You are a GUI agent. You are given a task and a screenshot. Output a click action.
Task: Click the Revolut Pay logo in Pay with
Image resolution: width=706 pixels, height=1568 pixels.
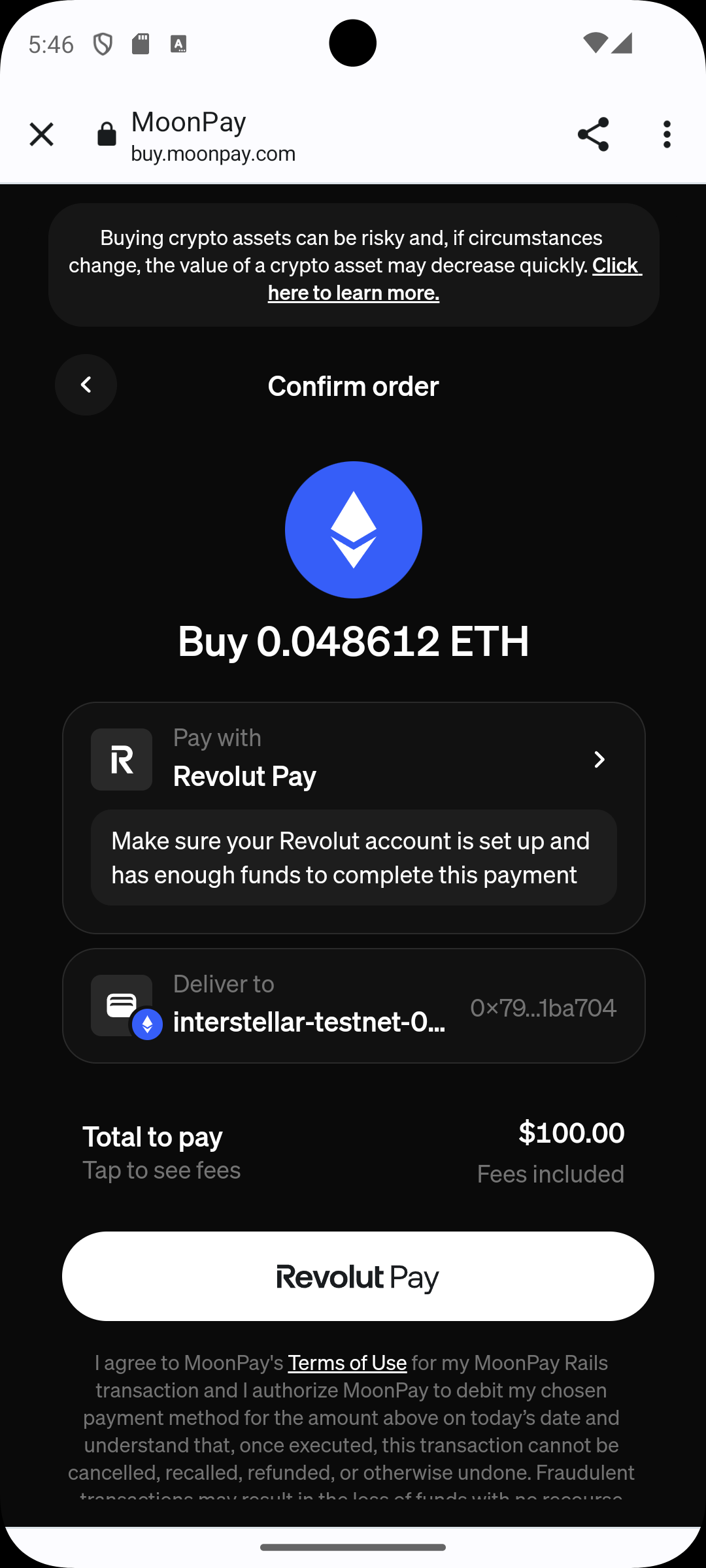(121, 759)
